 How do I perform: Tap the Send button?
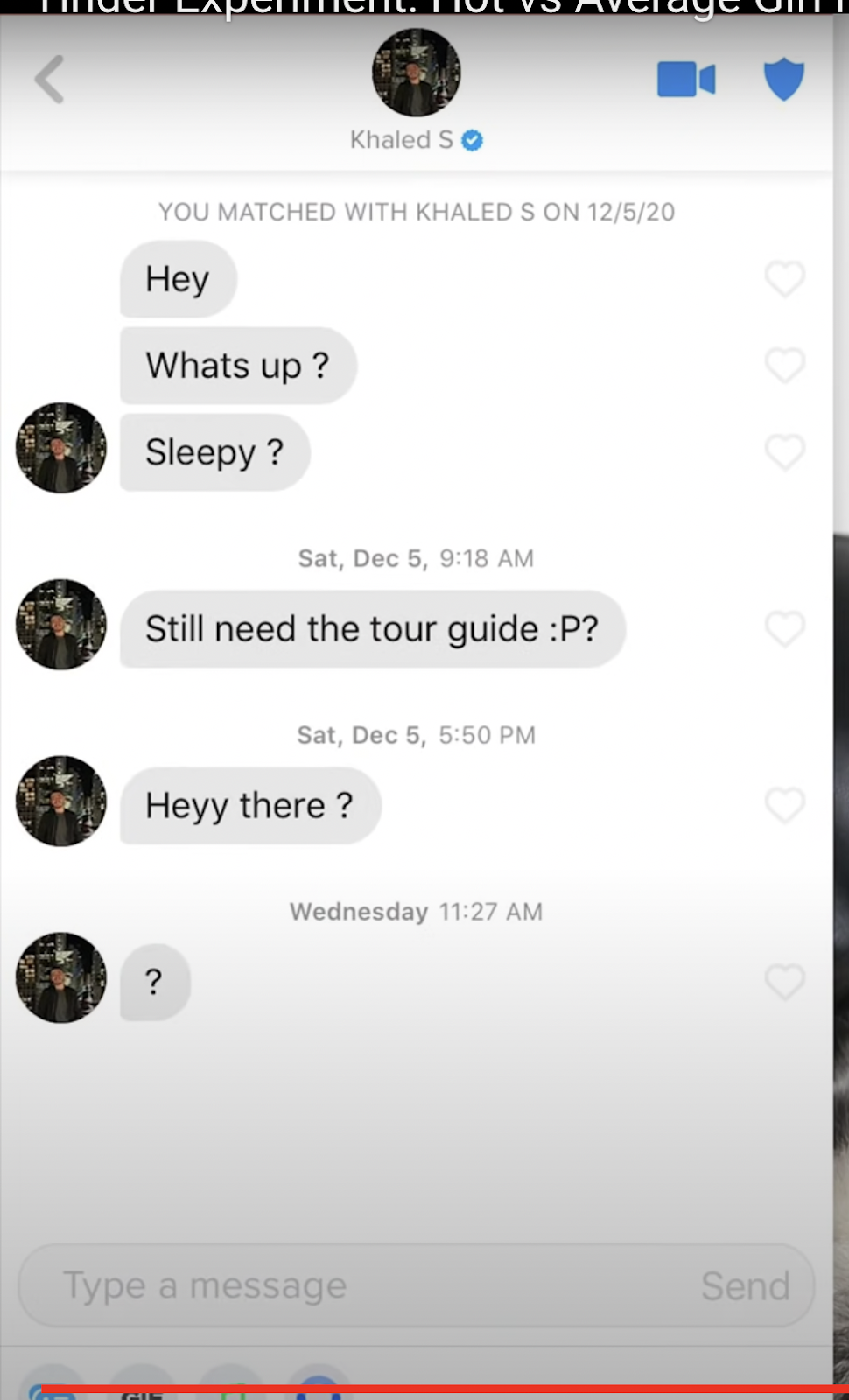coord(746,1286)
